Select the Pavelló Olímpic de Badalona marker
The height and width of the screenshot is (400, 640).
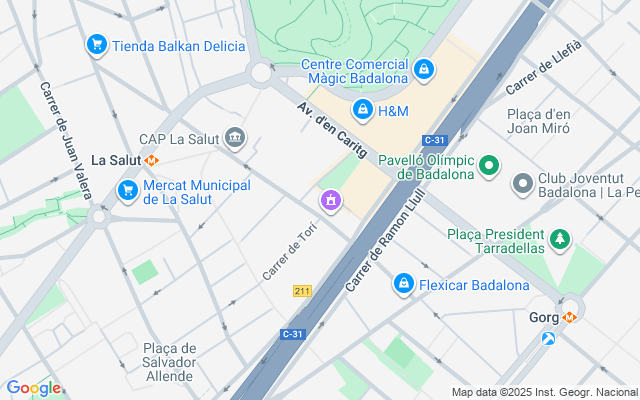point(489,166)
